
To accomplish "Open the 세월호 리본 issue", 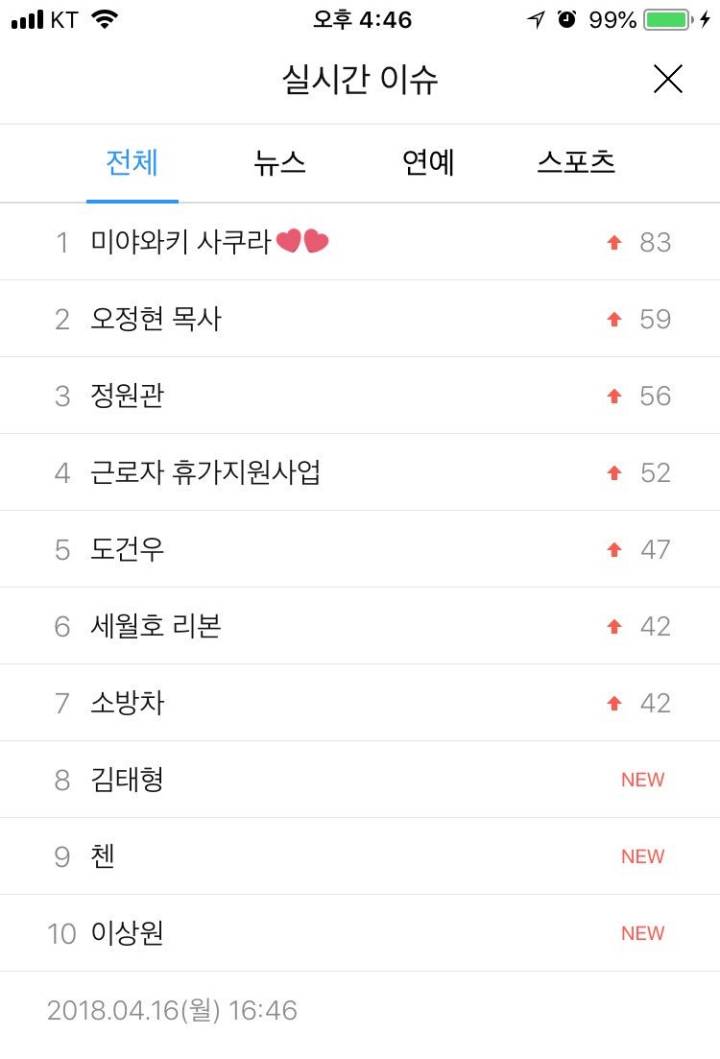I will 155,627.
